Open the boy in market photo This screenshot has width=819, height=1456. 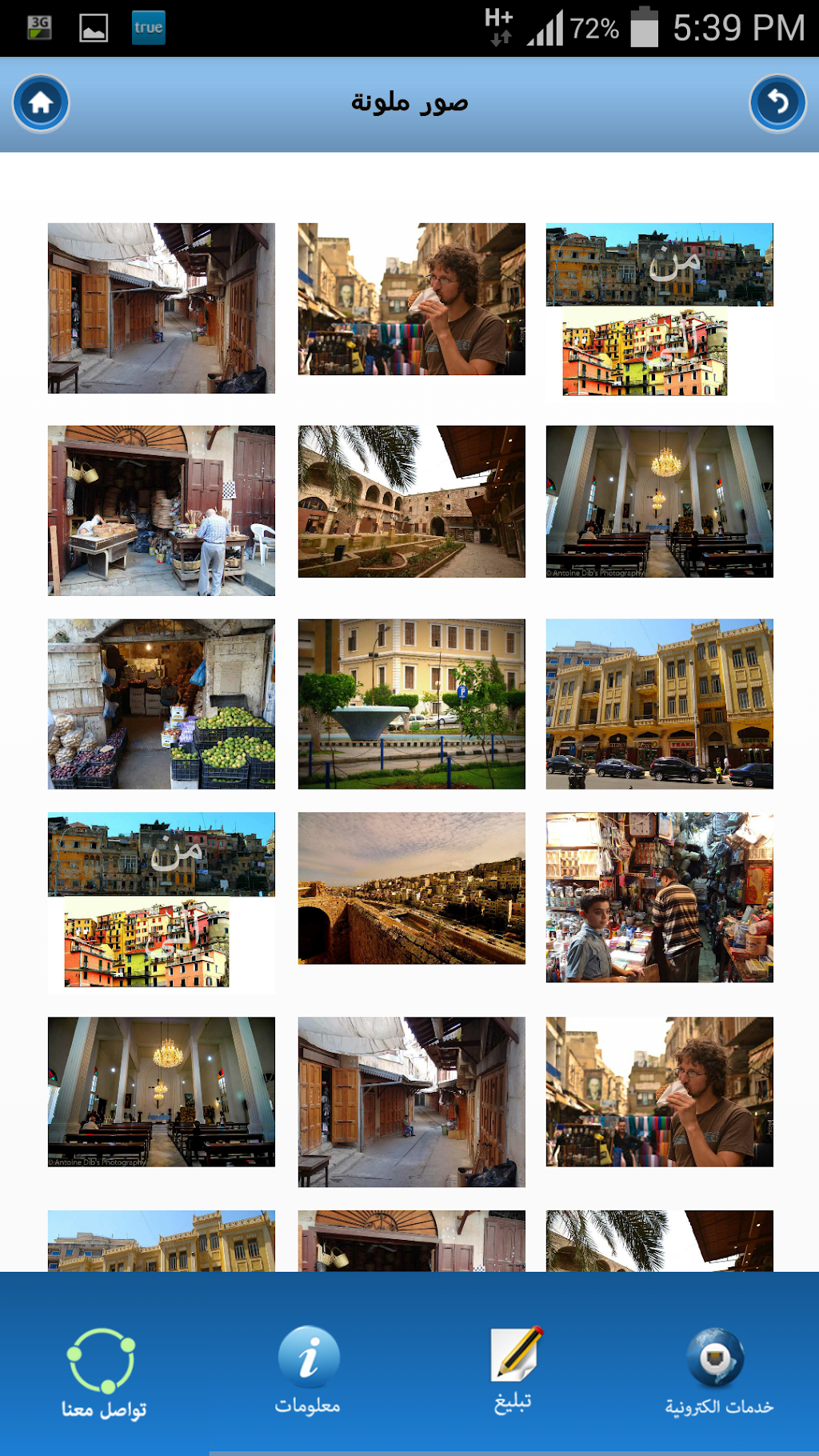[659, 898]
